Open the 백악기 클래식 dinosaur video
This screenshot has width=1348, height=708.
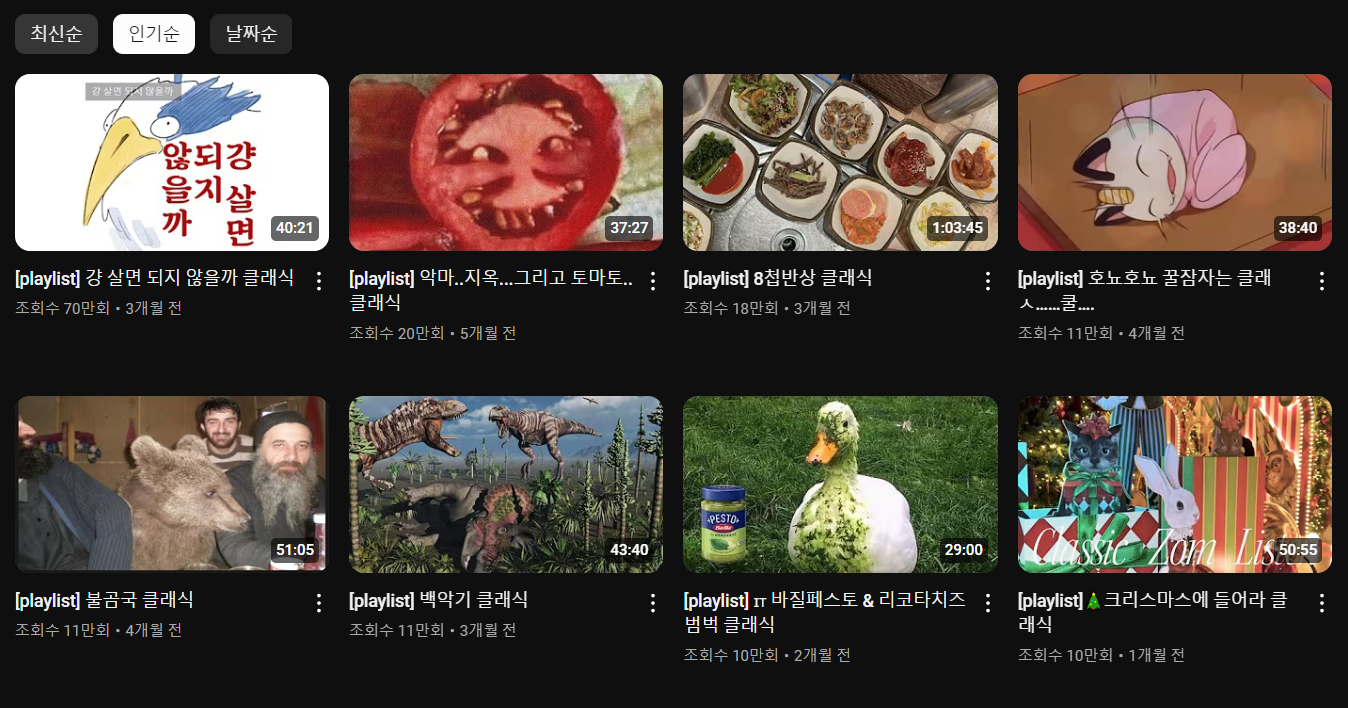click(505, 484)
